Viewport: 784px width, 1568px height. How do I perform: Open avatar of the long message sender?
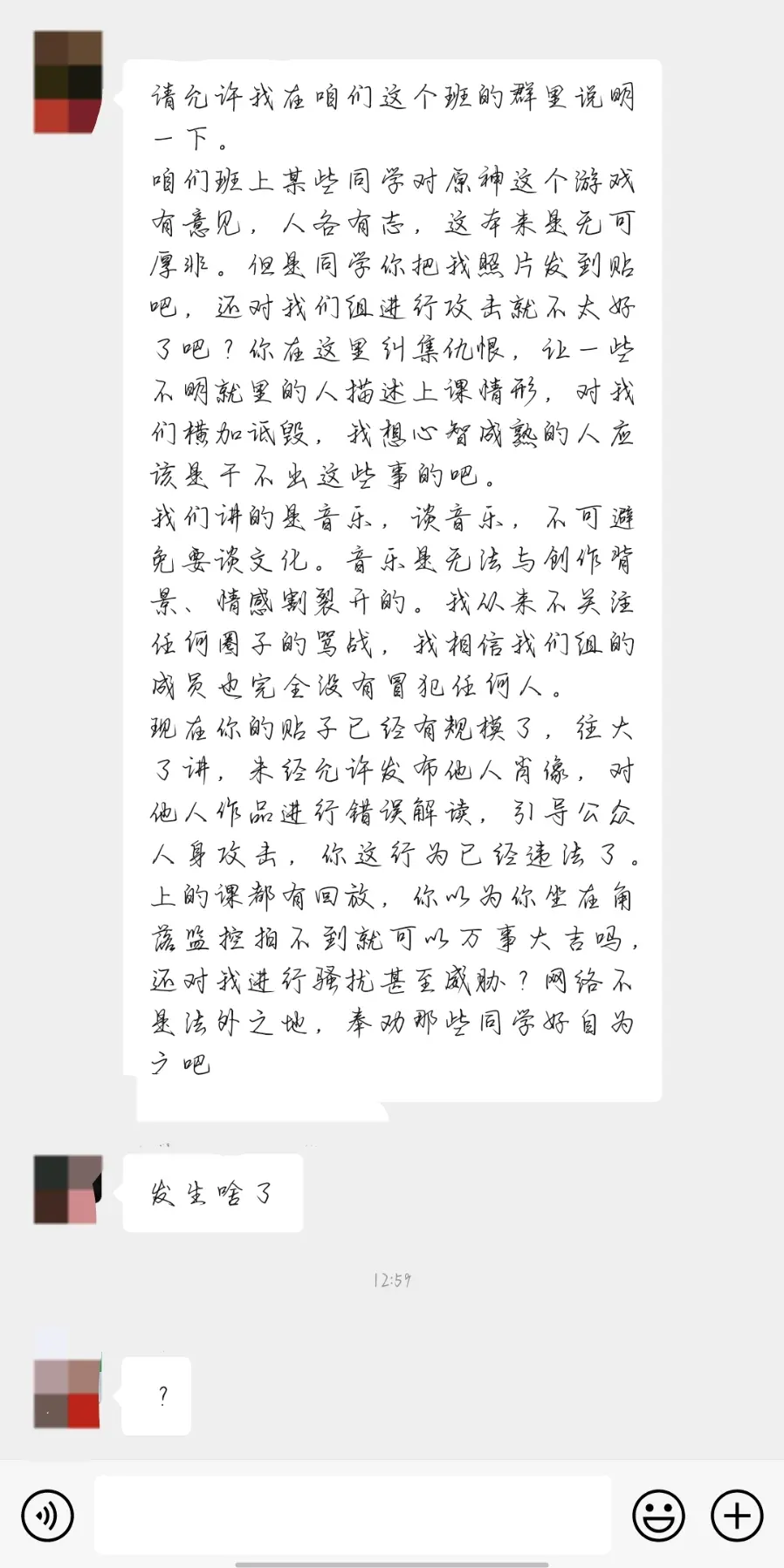coord(68,82)
